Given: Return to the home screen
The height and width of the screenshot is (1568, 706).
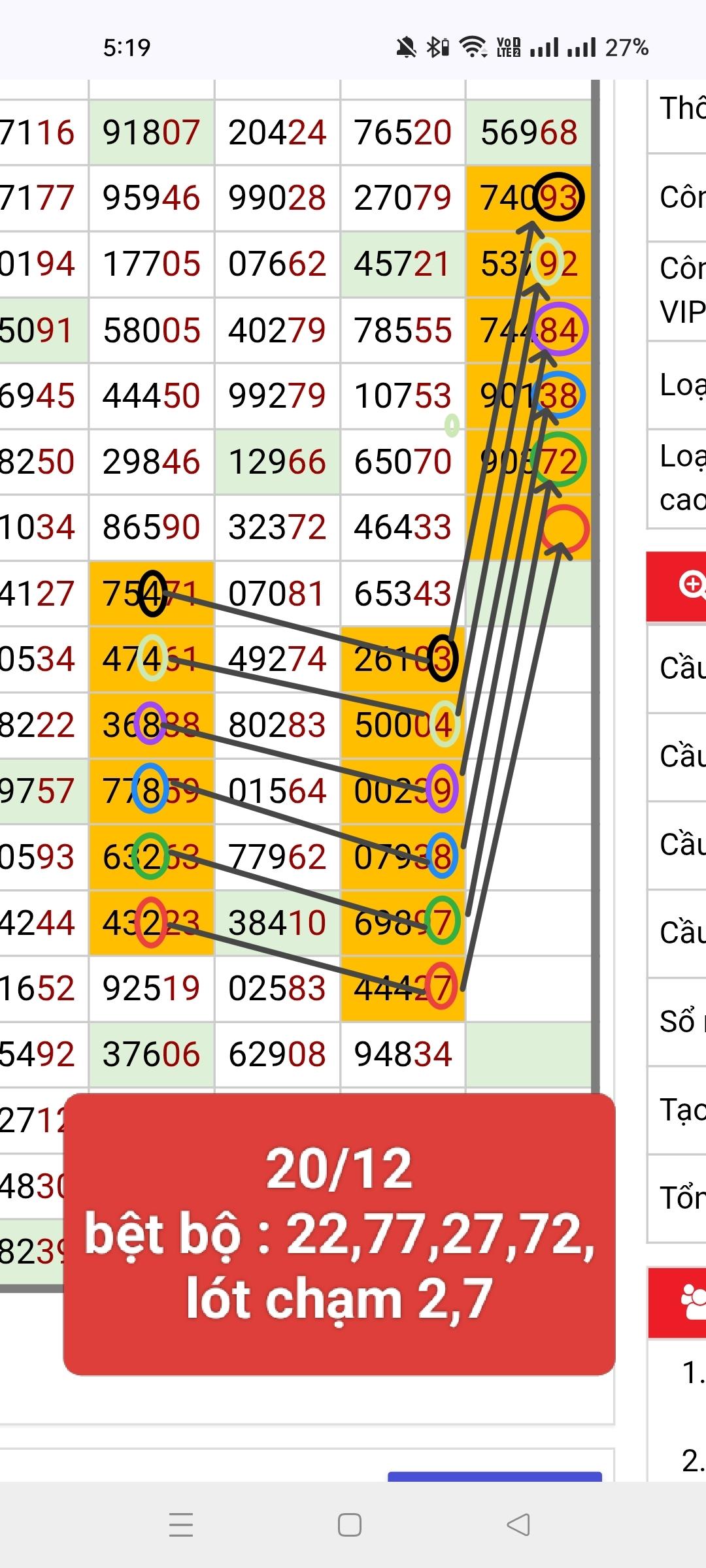Looking at the screenshot, I should pyautogui.click(x=350, y=1525).
